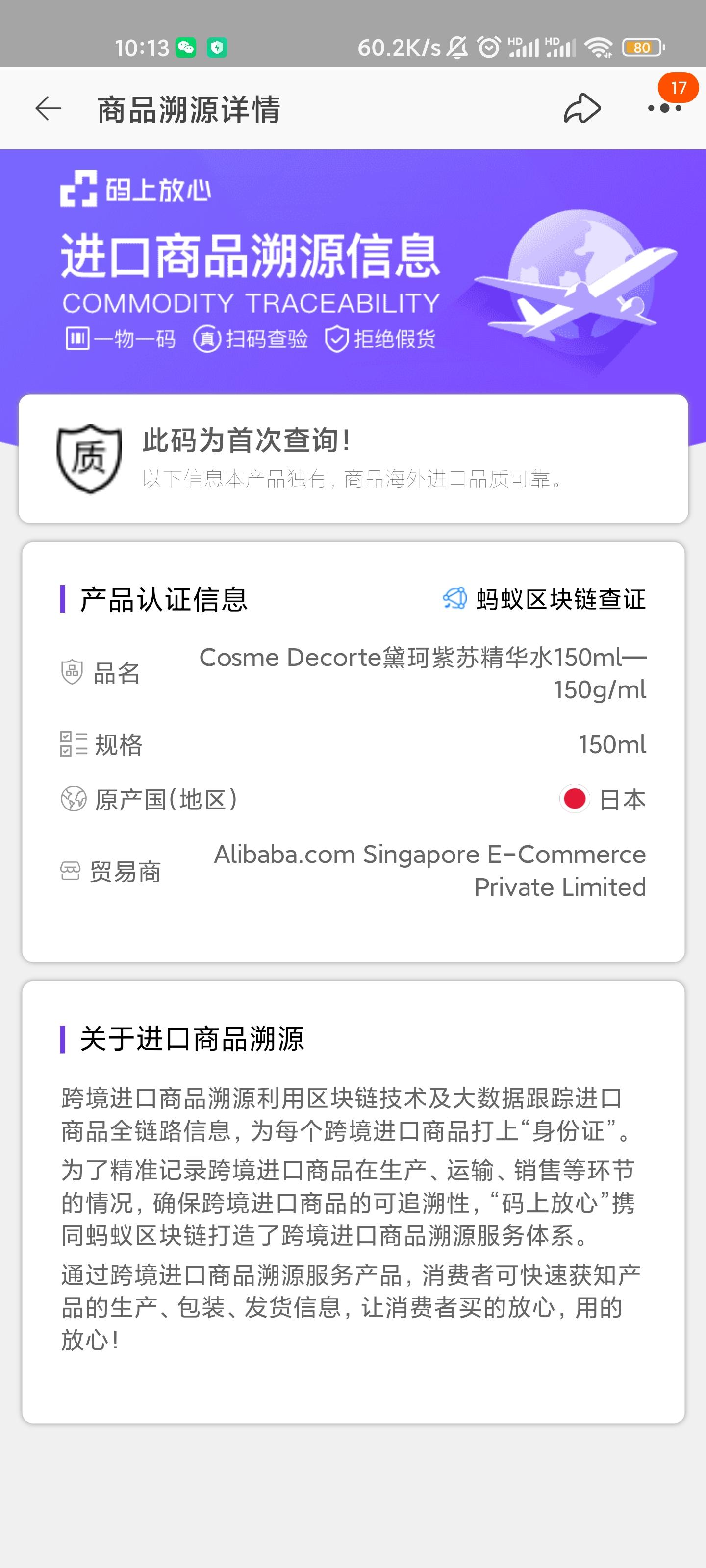Share this product traceability page
The image size is (706, 1568).
coord(582,109)
